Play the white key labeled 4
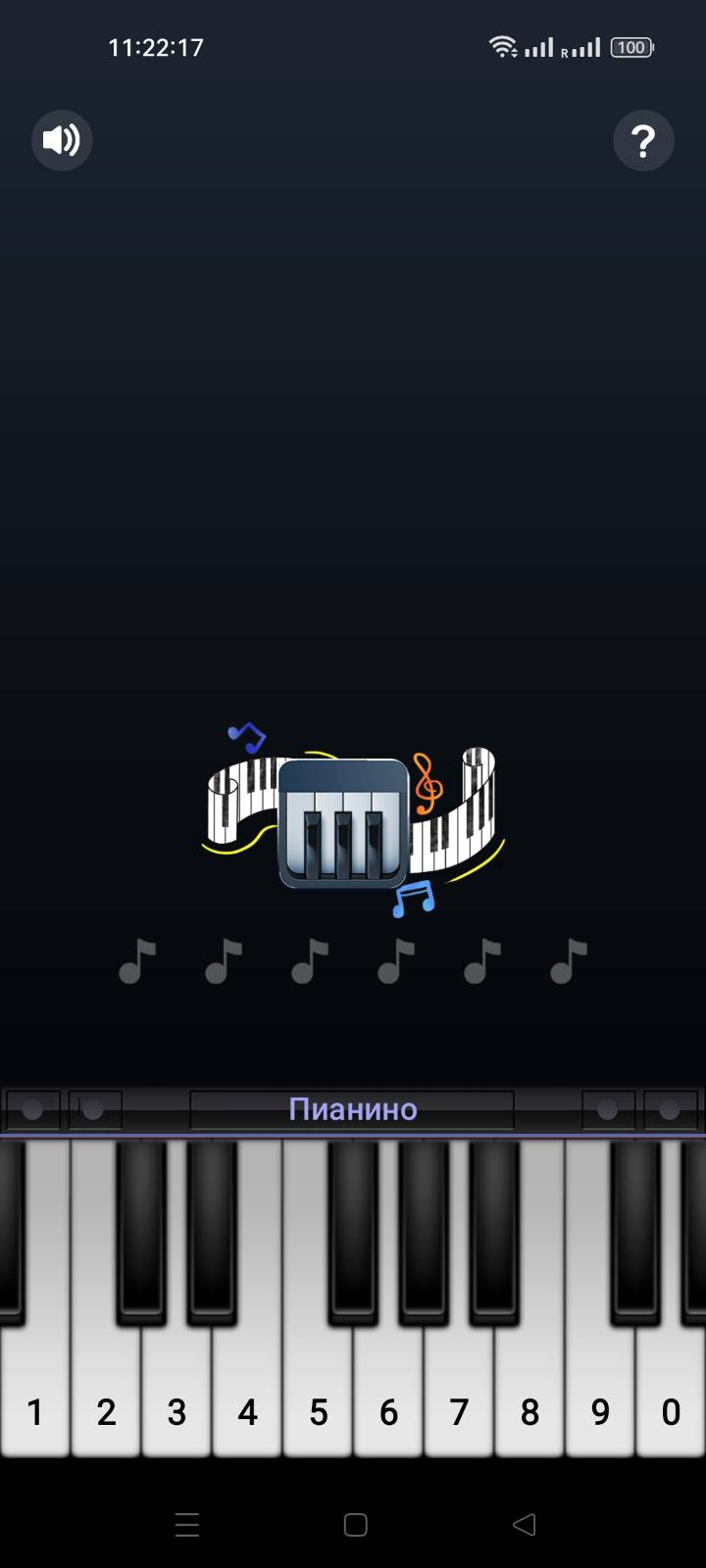 tap(247, 1401)
